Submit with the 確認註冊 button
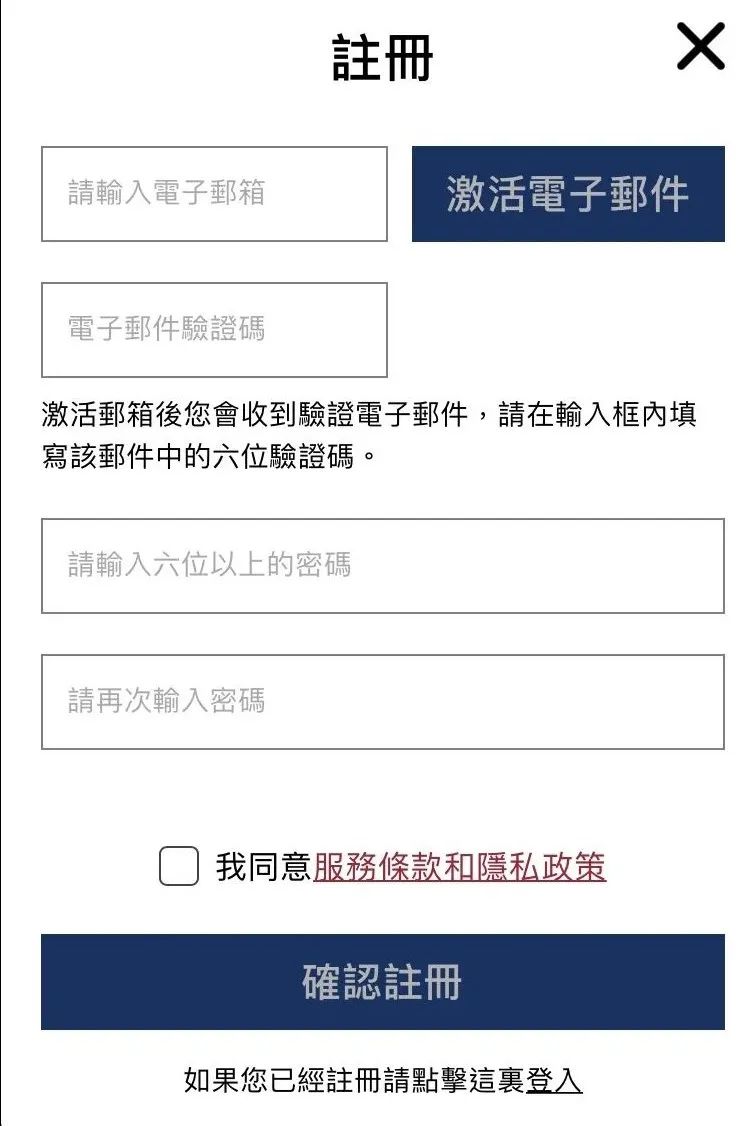756x1126 pixels. (x=382, y=982)
